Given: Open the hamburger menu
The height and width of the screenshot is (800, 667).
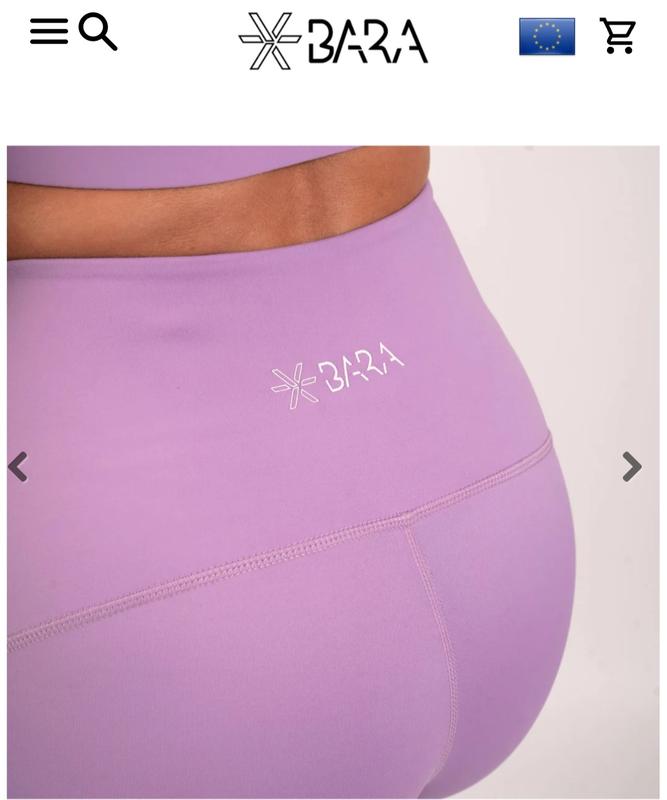Looking at the screenshot, I should (x=48, y=32).
